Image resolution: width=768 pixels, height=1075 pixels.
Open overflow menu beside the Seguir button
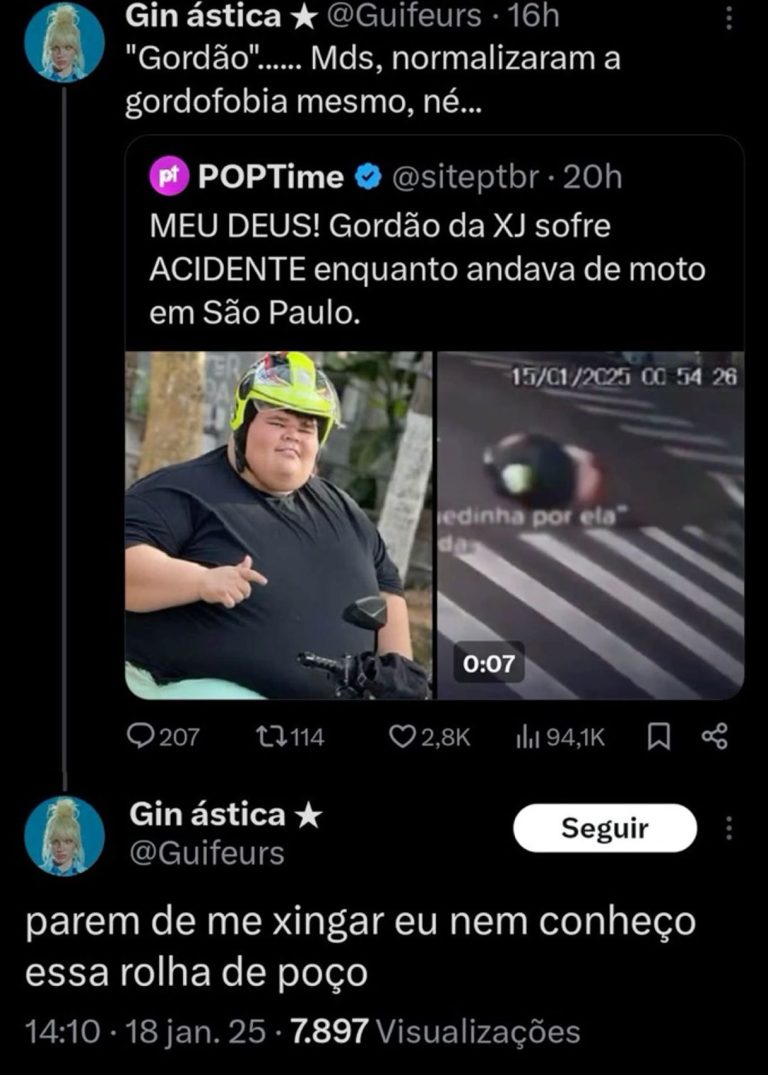[729, 828]
